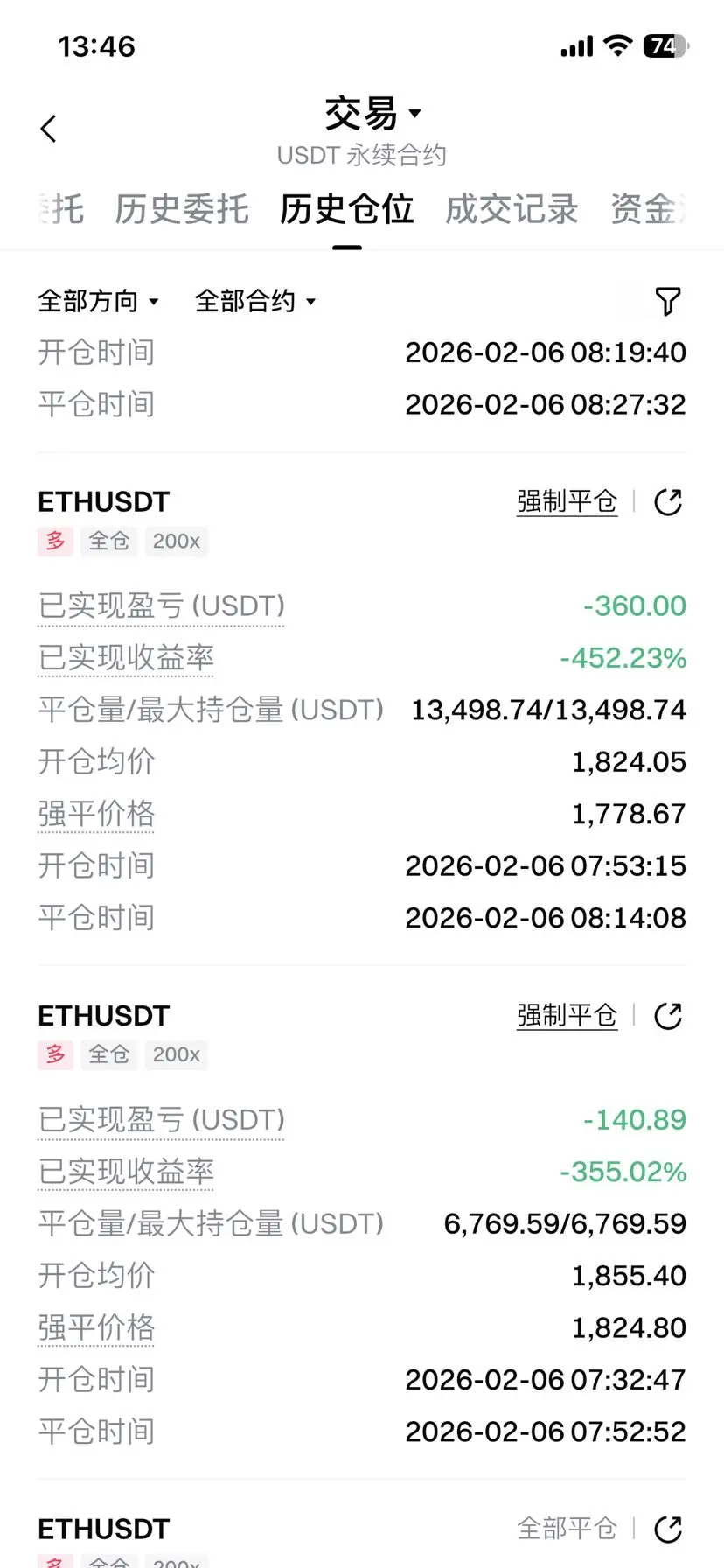Screen dimensions: 724x1568
Task: Switch to the 历史委托 tab
Action: pos(182,210)
